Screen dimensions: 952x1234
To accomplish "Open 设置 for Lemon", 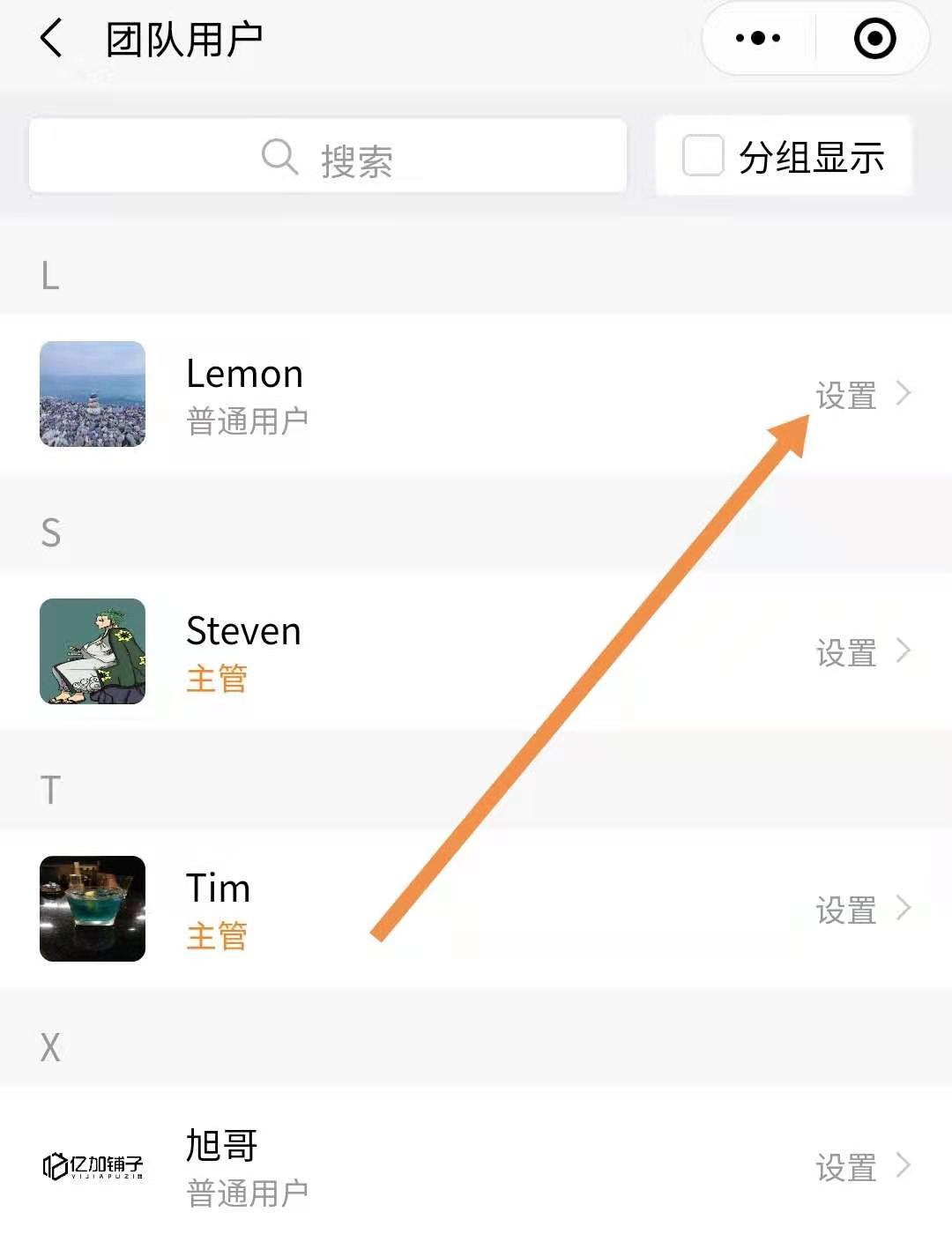I will pyautogui.click(x=861, y=395).
